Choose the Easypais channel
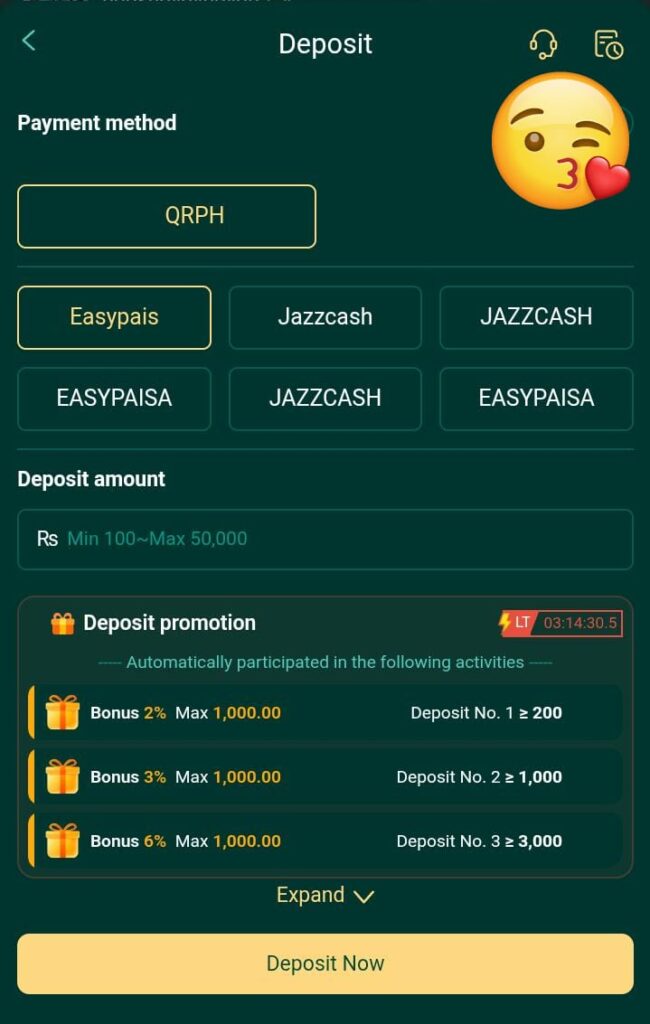This screenshot has height=1024, width=650. pyautogui.click(x=114, y=317)
